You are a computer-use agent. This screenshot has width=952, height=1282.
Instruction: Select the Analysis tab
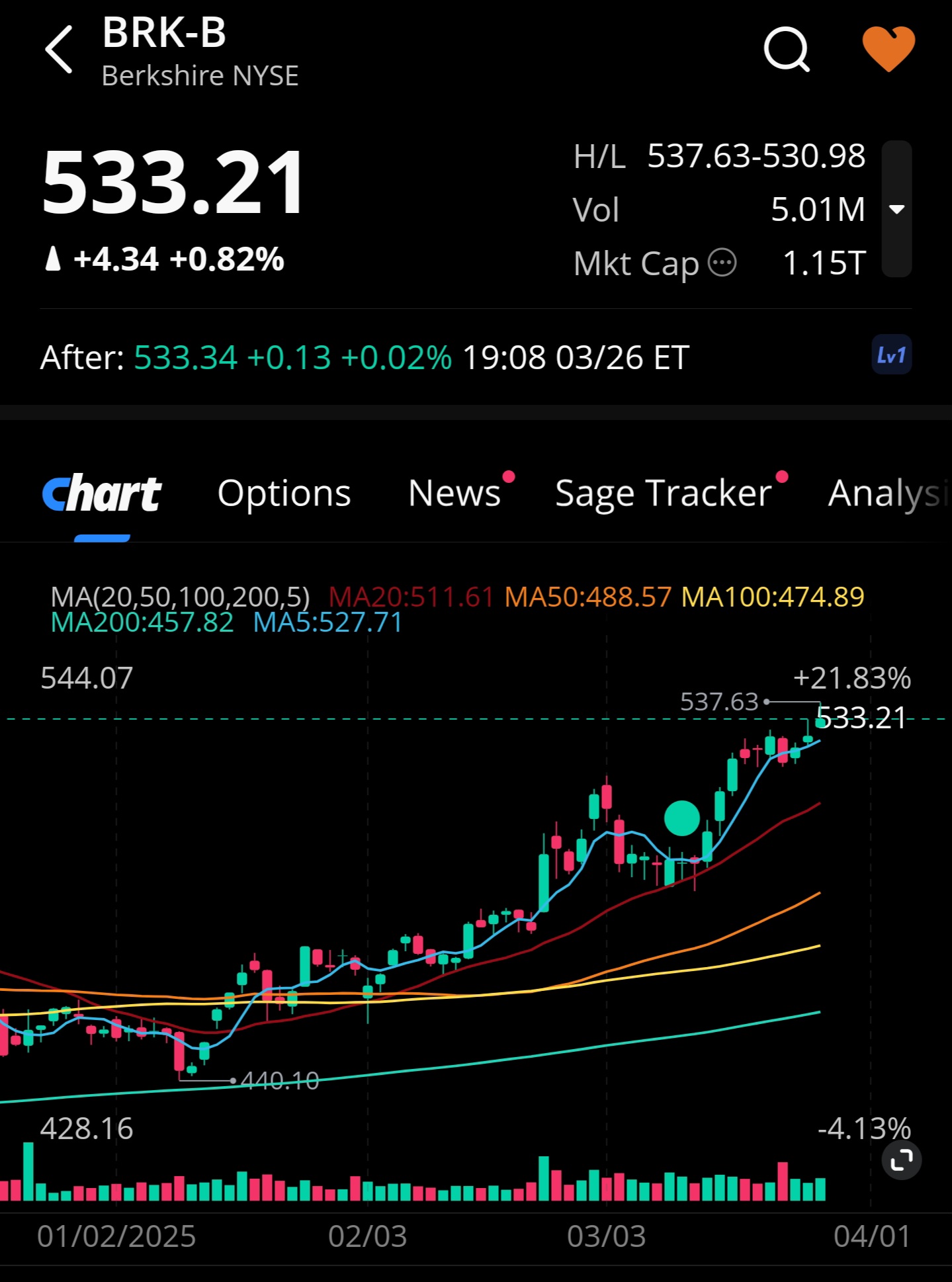tap(887, 493)
